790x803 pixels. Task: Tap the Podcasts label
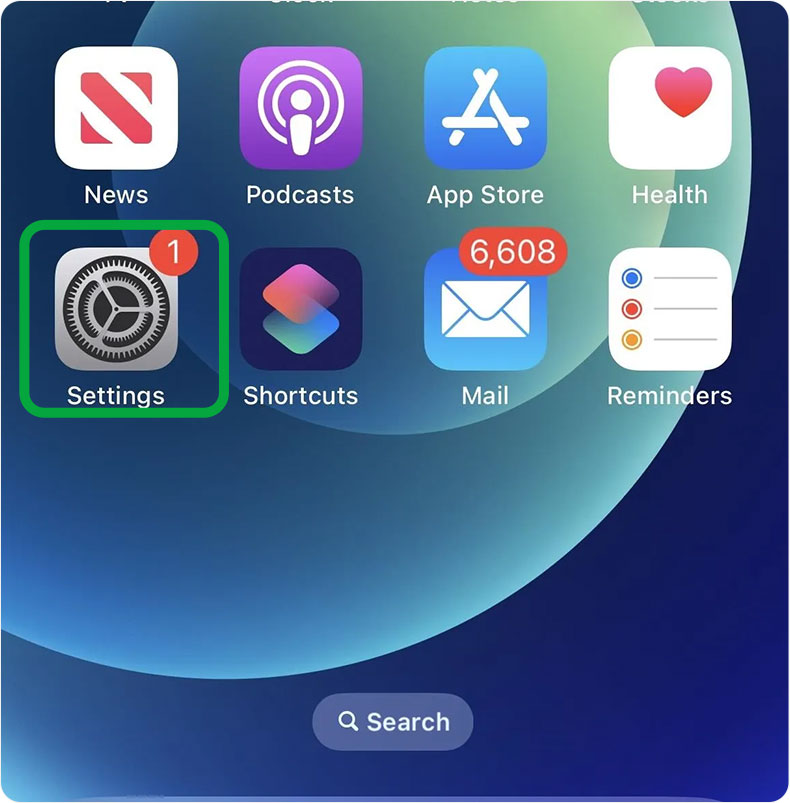click(x=300, y=195)
